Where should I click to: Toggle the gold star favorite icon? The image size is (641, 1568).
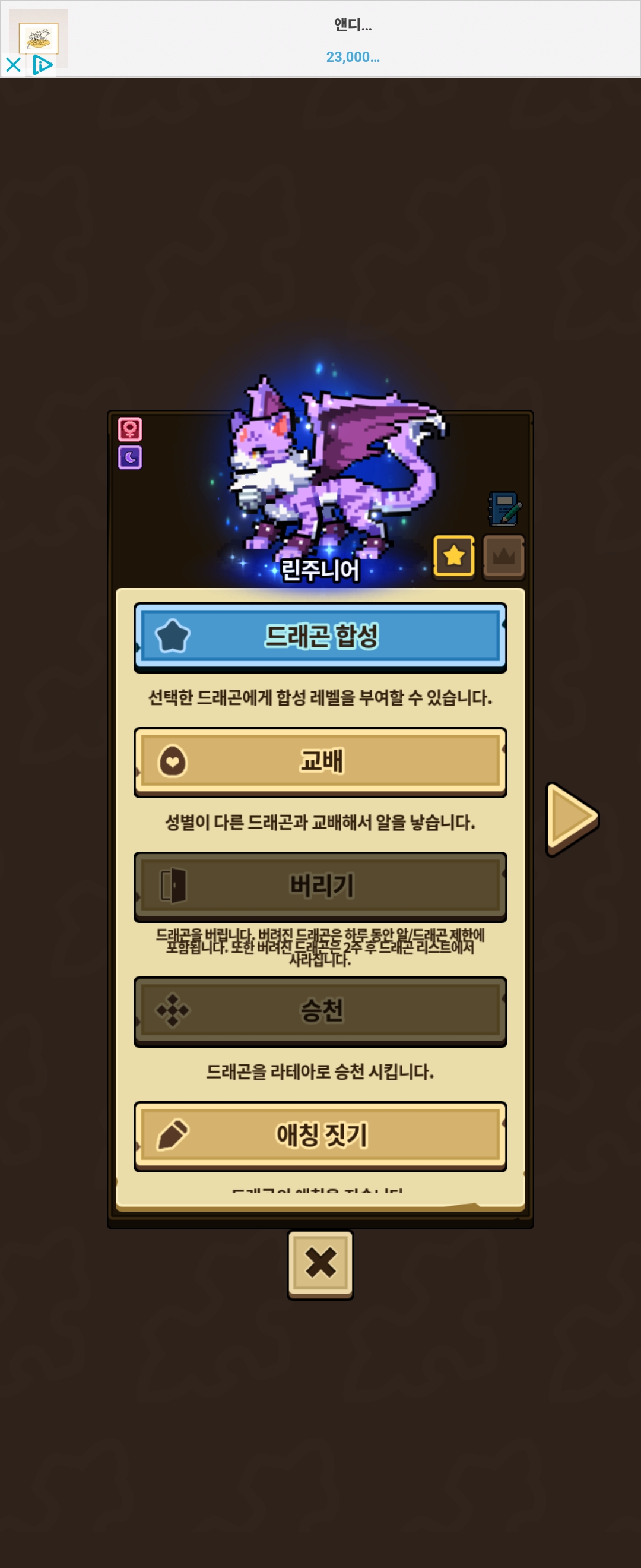pos(453,556)
